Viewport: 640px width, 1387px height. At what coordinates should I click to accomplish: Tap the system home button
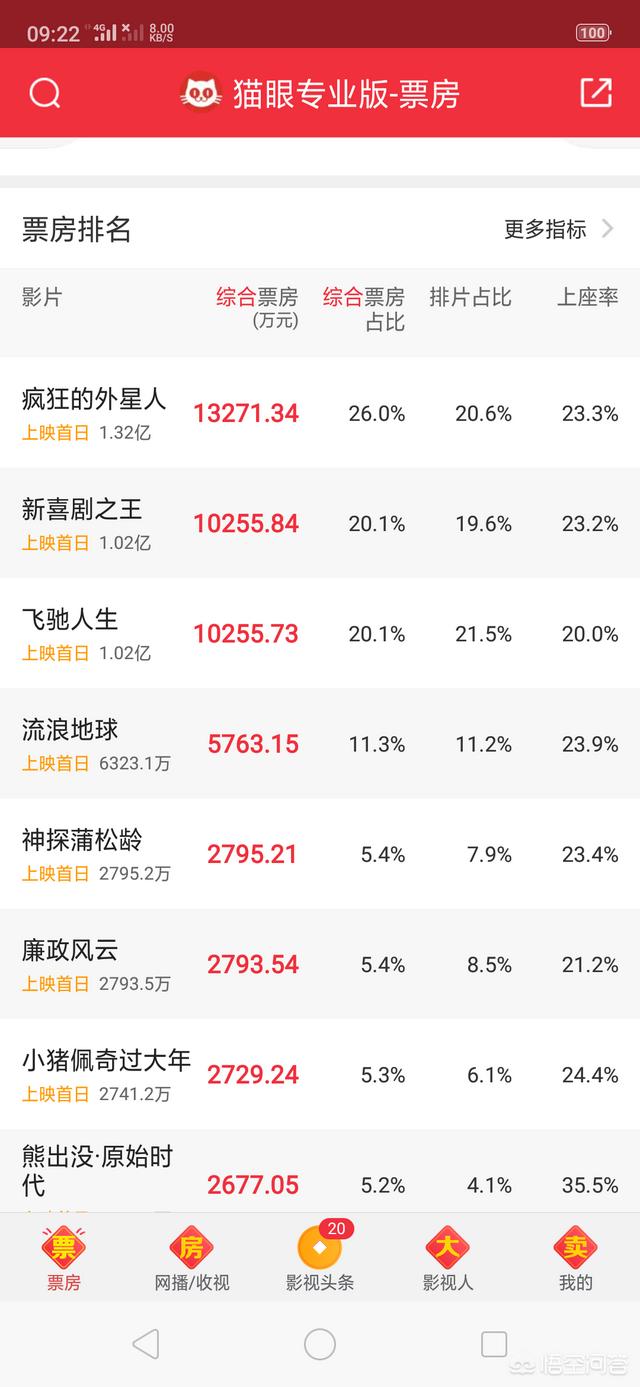(x=320, y=1344)
